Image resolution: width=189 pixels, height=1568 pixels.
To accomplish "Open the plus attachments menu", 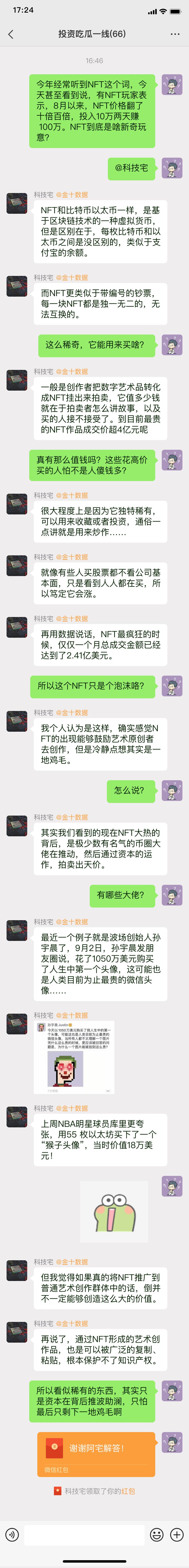I will [x=177, y=1534].
